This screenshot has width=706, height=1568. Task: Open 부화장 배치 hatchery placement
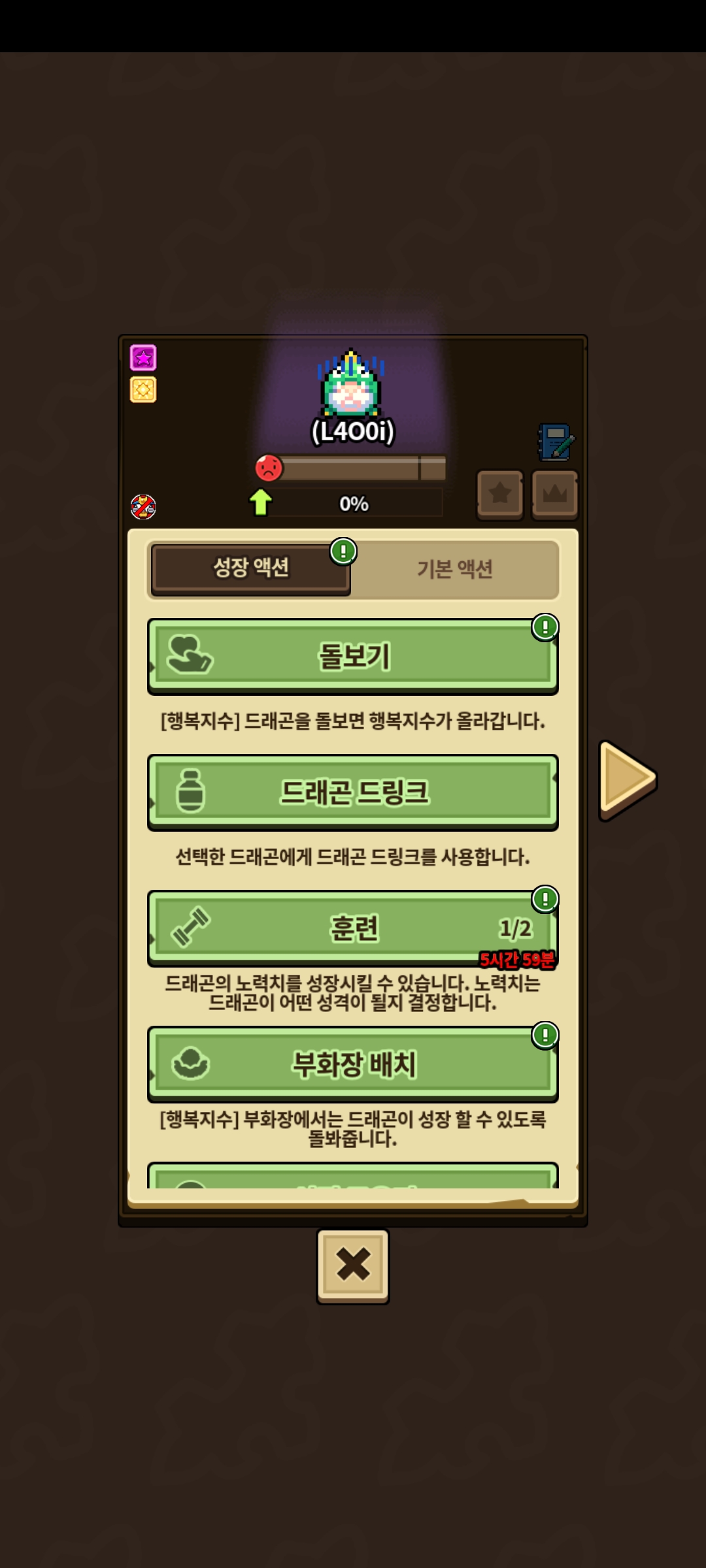[353, 1064]
